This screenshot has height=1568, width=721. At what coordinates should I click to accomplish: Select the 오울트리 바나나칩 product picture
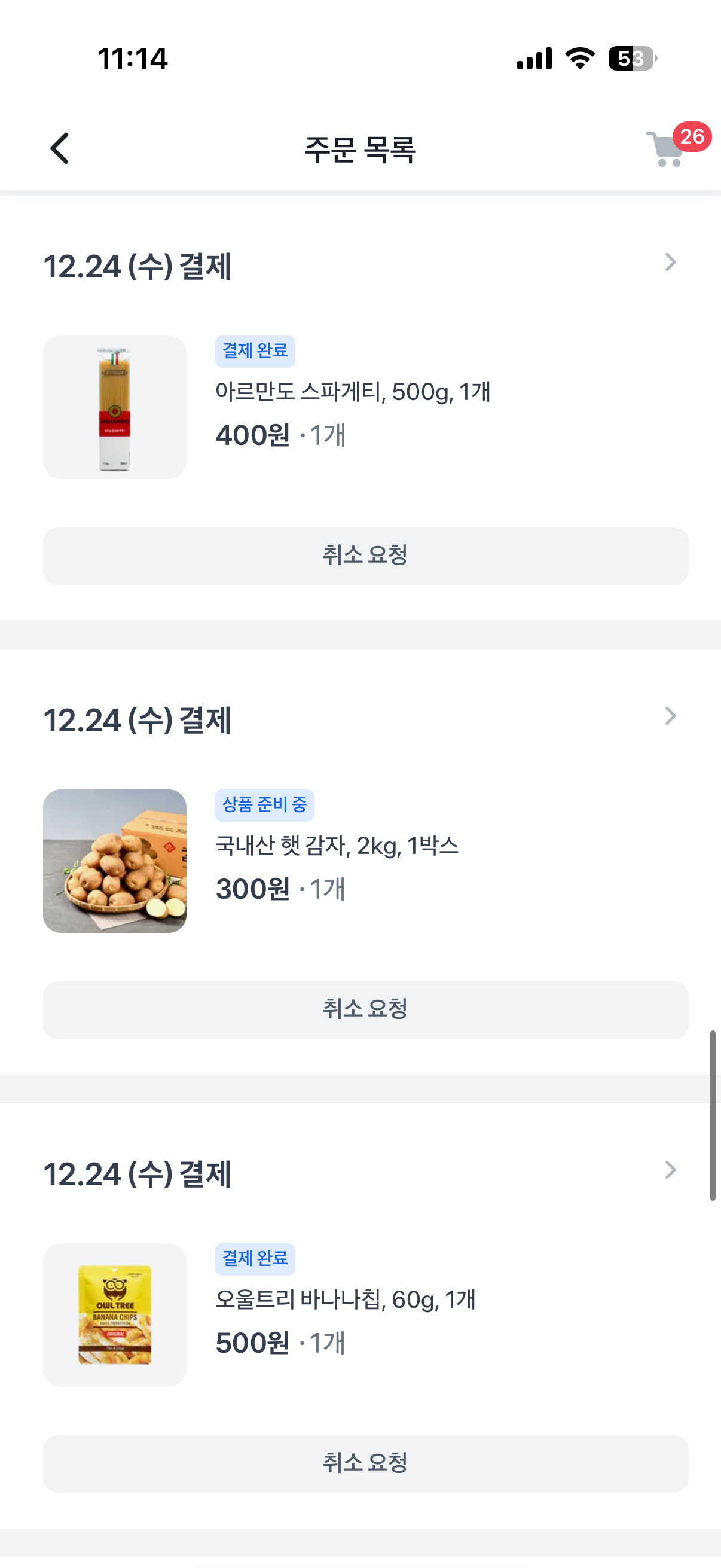(115, 1315)
